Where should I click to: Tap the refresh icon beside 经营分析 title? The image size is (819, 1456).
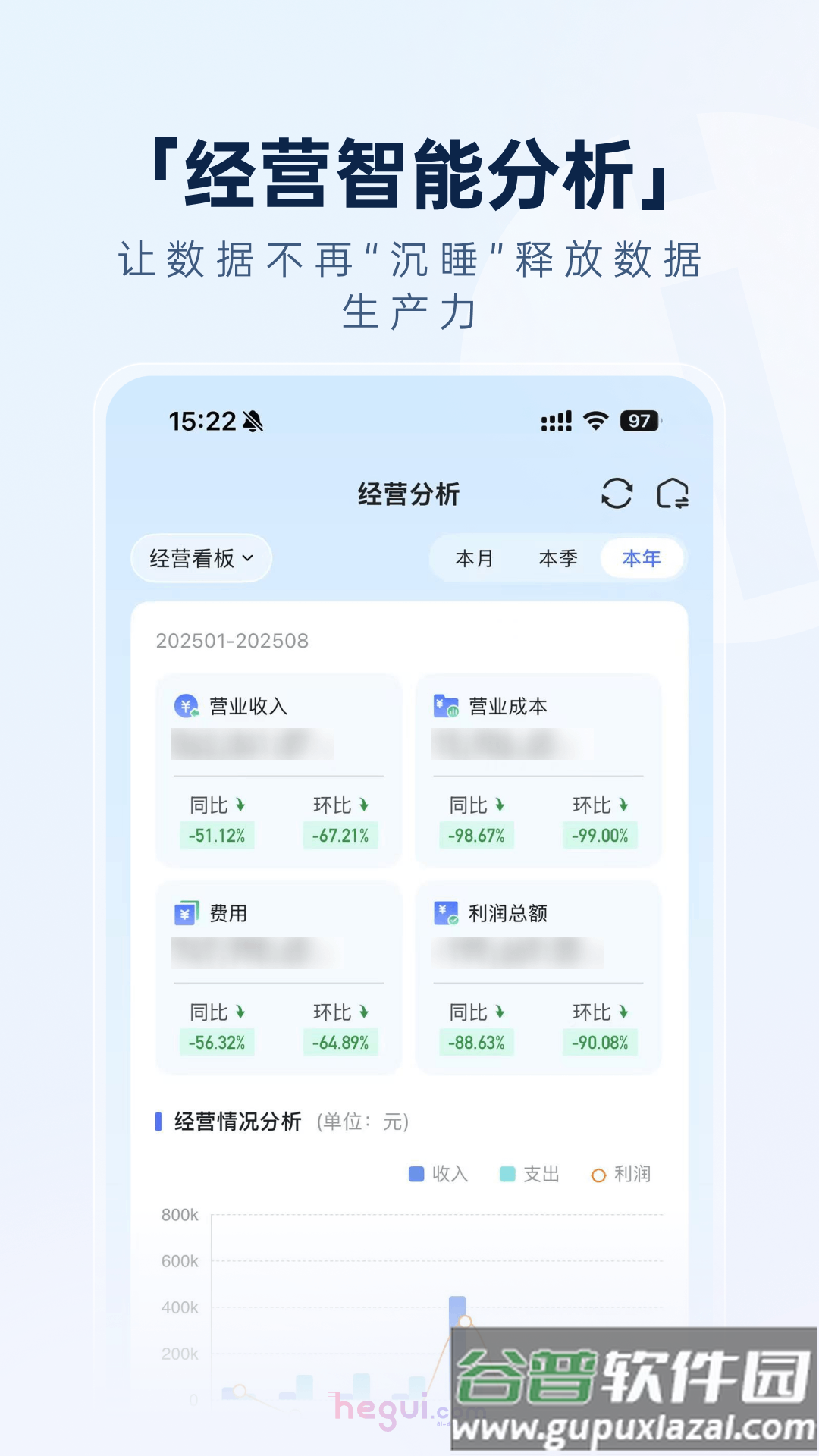616,493
